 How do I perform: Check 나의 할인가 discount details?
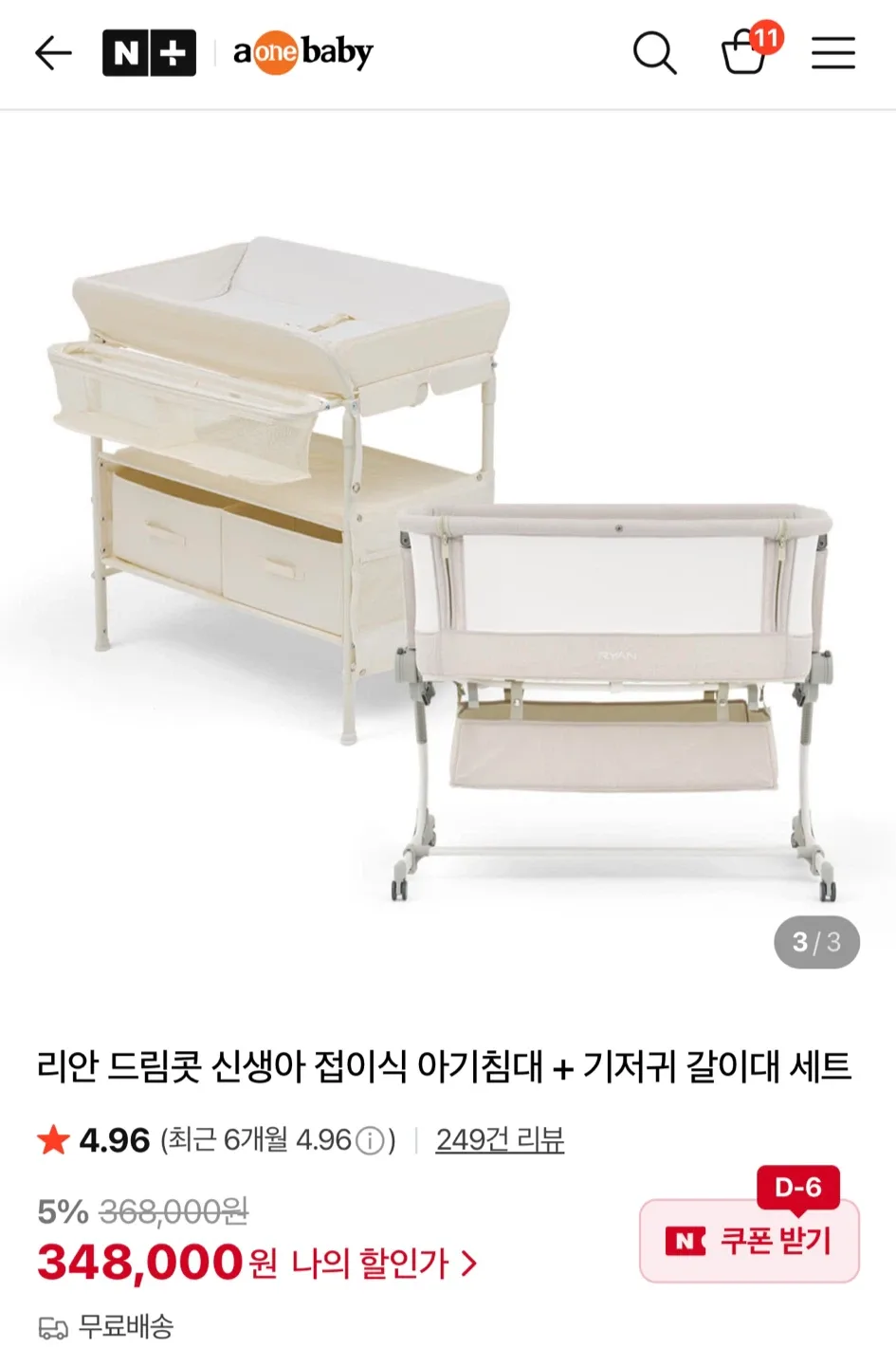(x=384, y=1264)
